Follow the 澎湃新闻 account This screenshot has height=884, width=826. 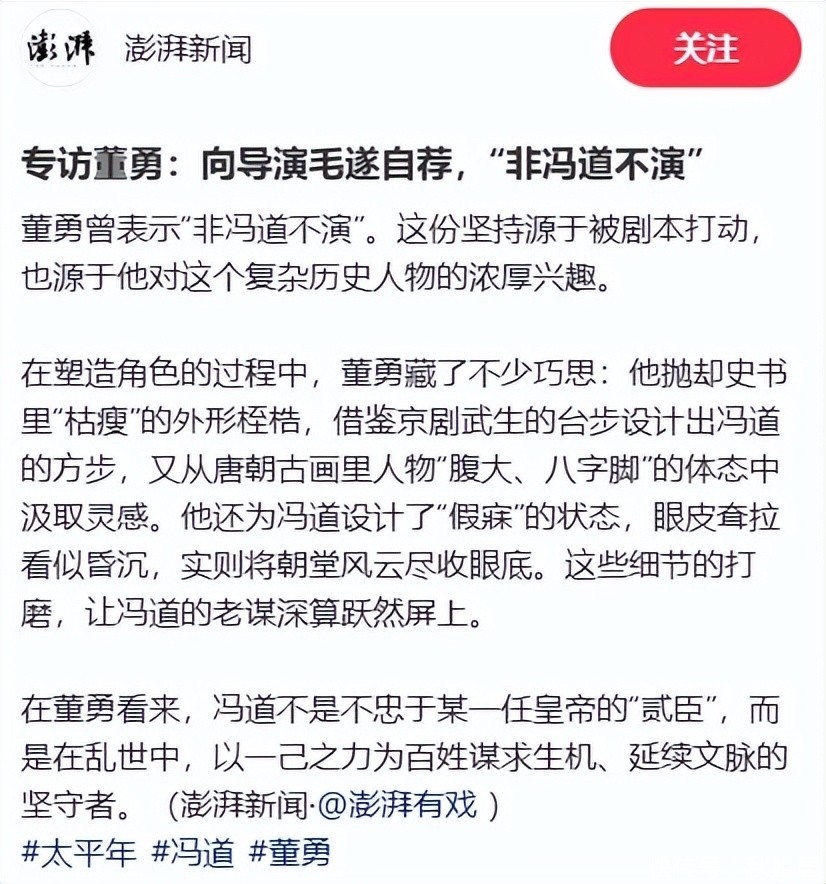[705, 48]
